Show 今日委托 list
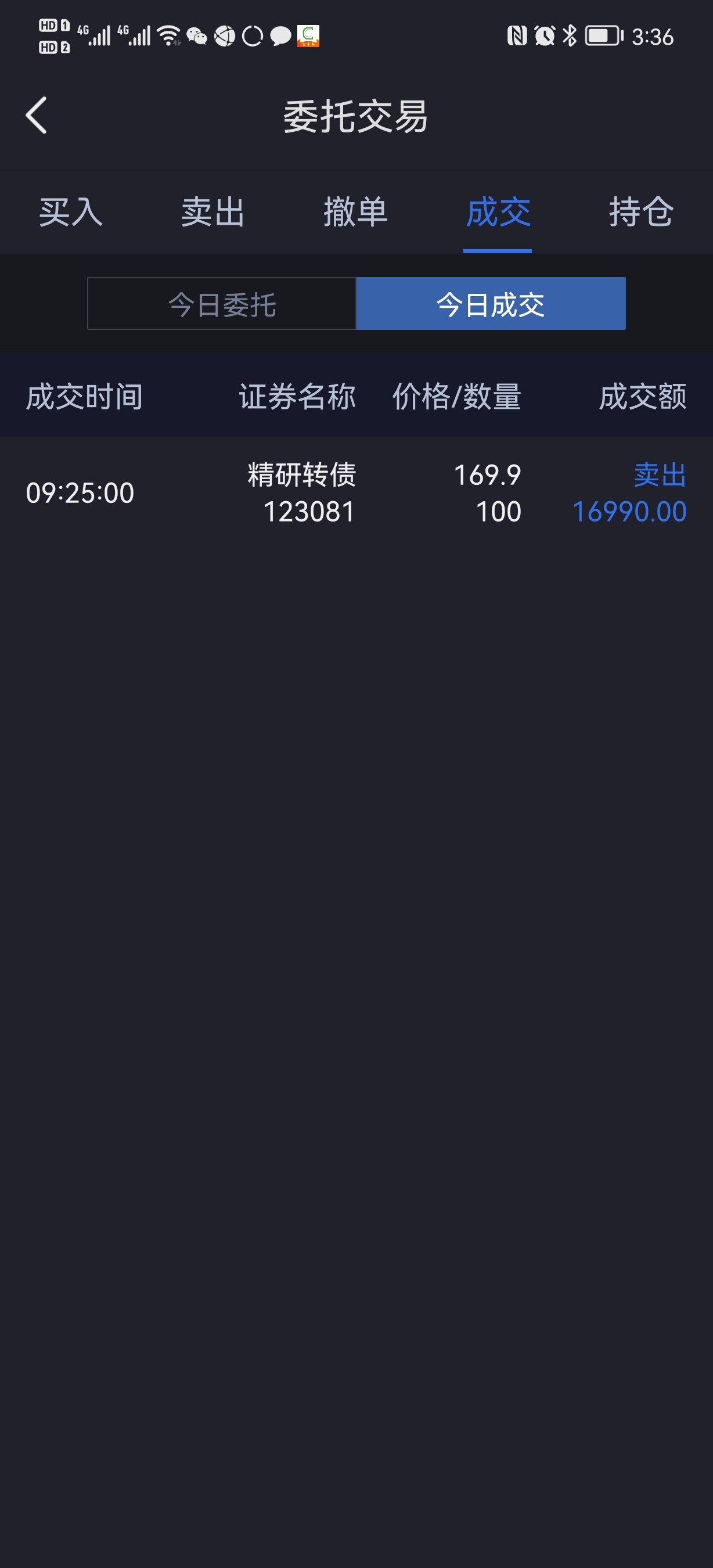The width and height of the screenshot is (713, 1568). [222, 304]
